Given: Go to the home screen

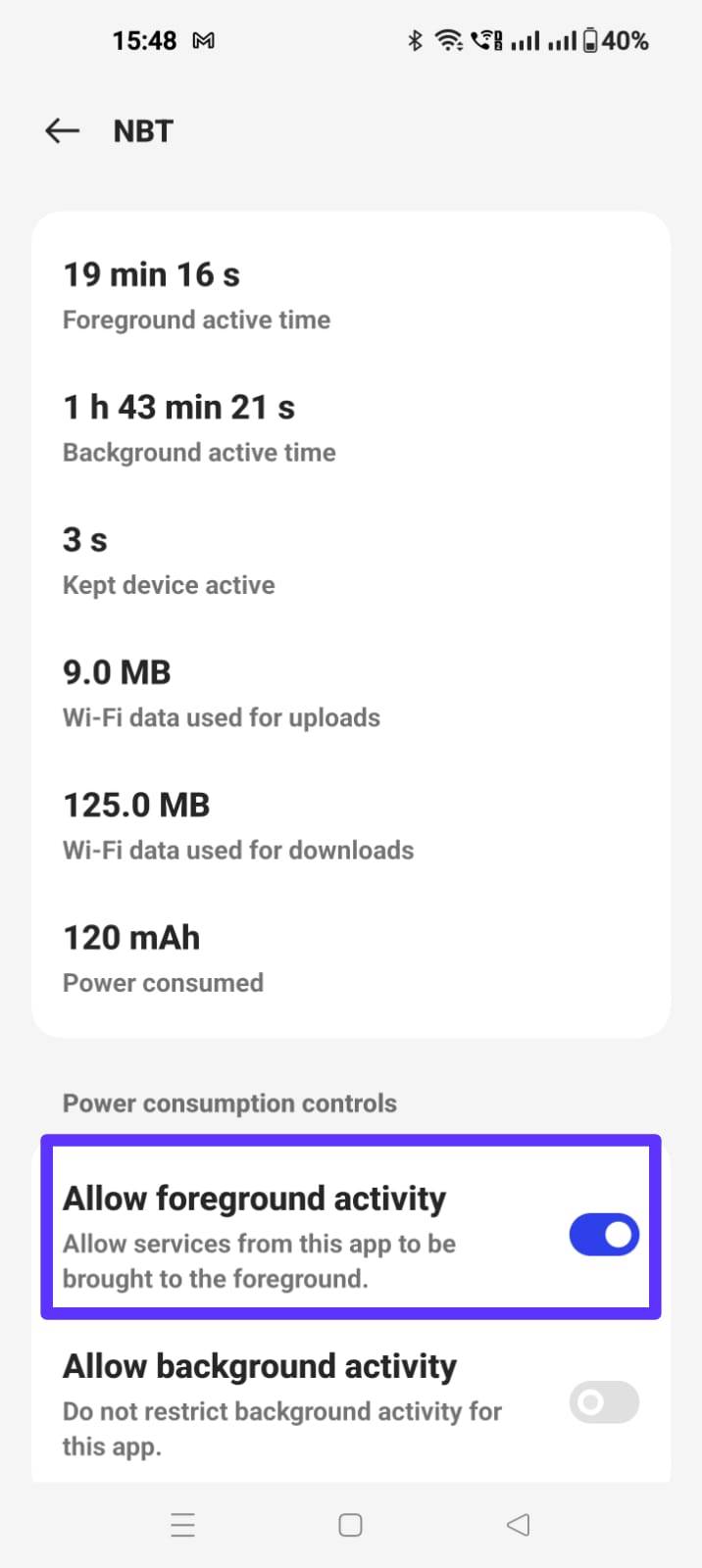Looking at the screenshot, I should [350, 1525].
